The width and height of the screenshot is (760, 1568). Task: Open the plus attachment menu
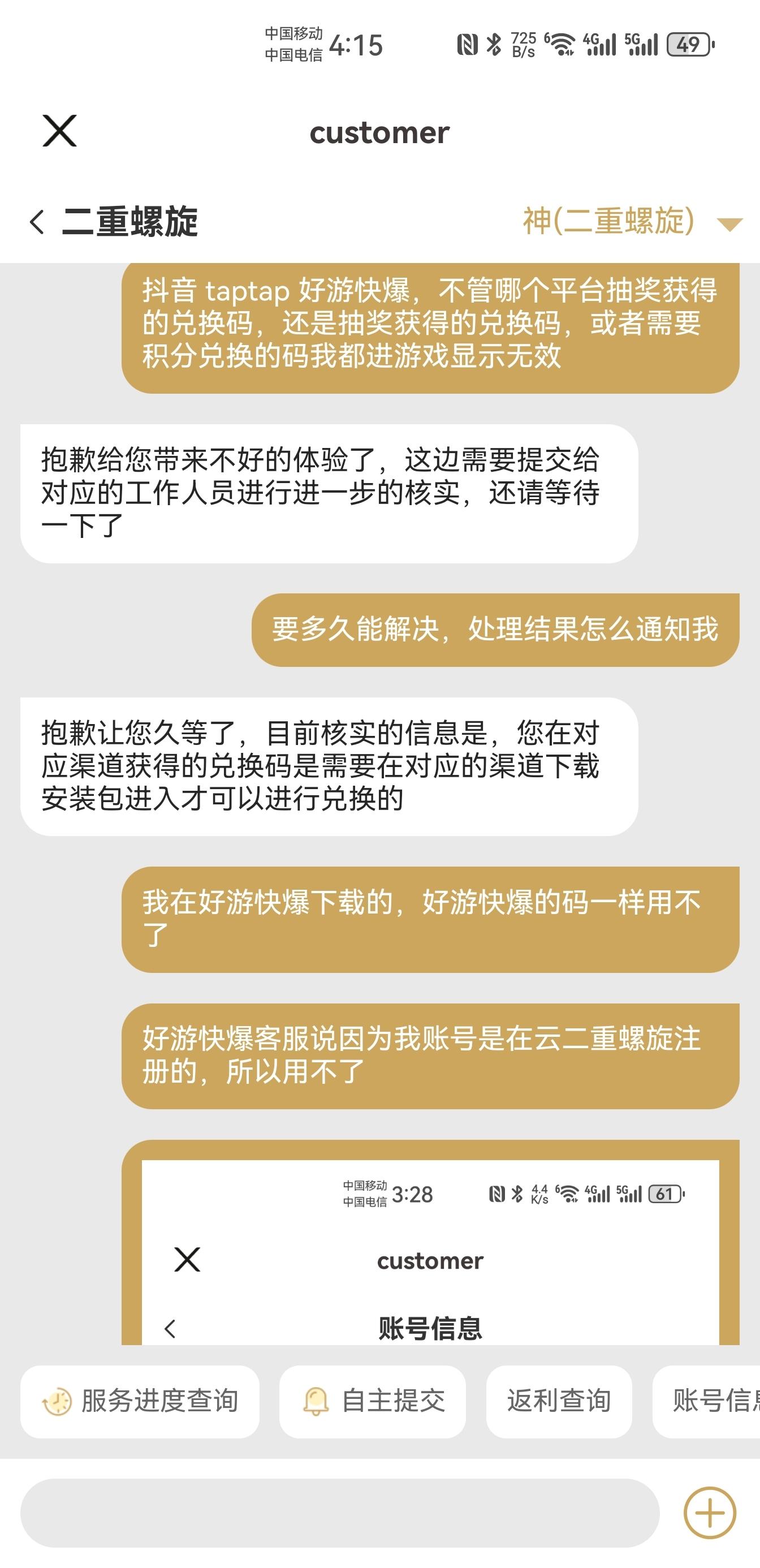pyautogui.click(x=710, y=1513)
